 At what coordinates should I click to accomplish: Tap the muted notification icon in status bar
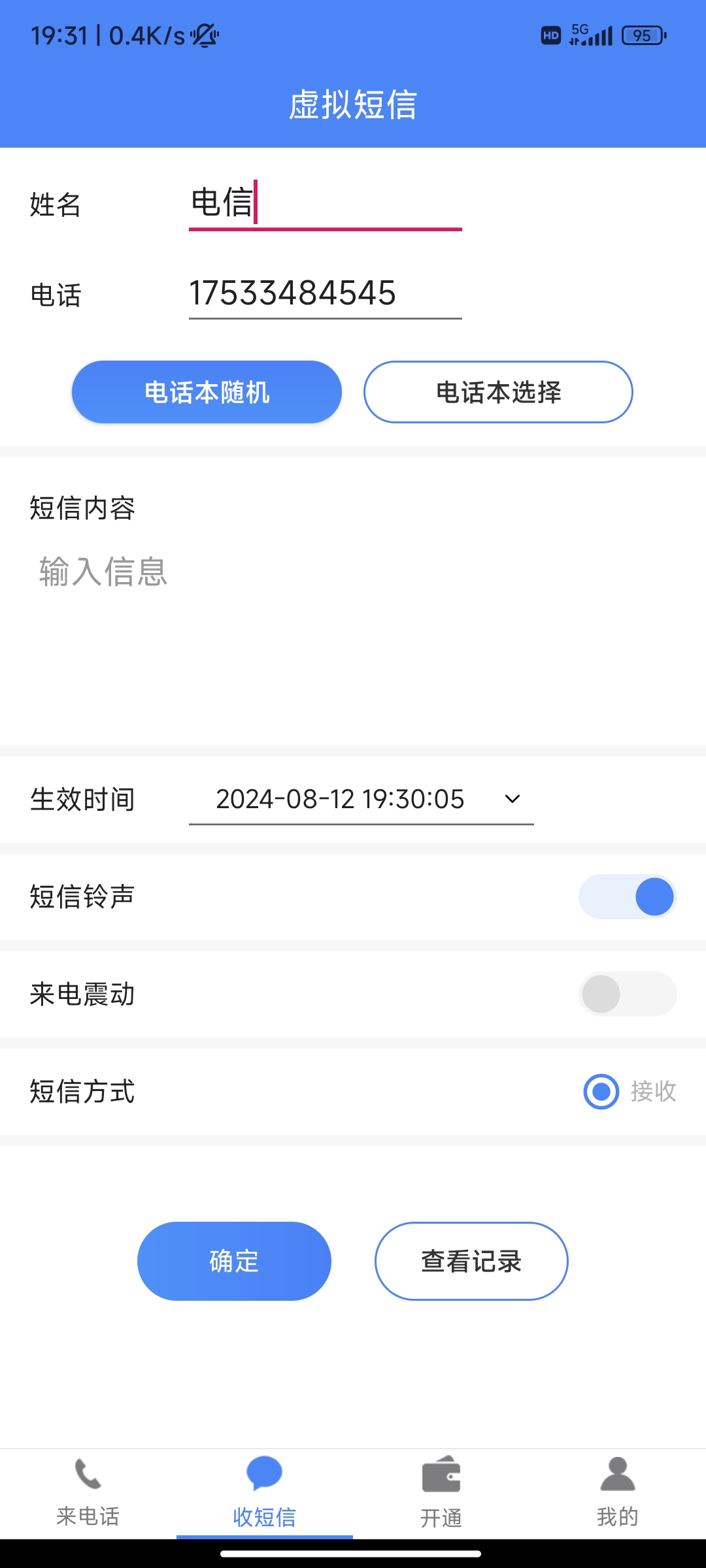point(205,36)
